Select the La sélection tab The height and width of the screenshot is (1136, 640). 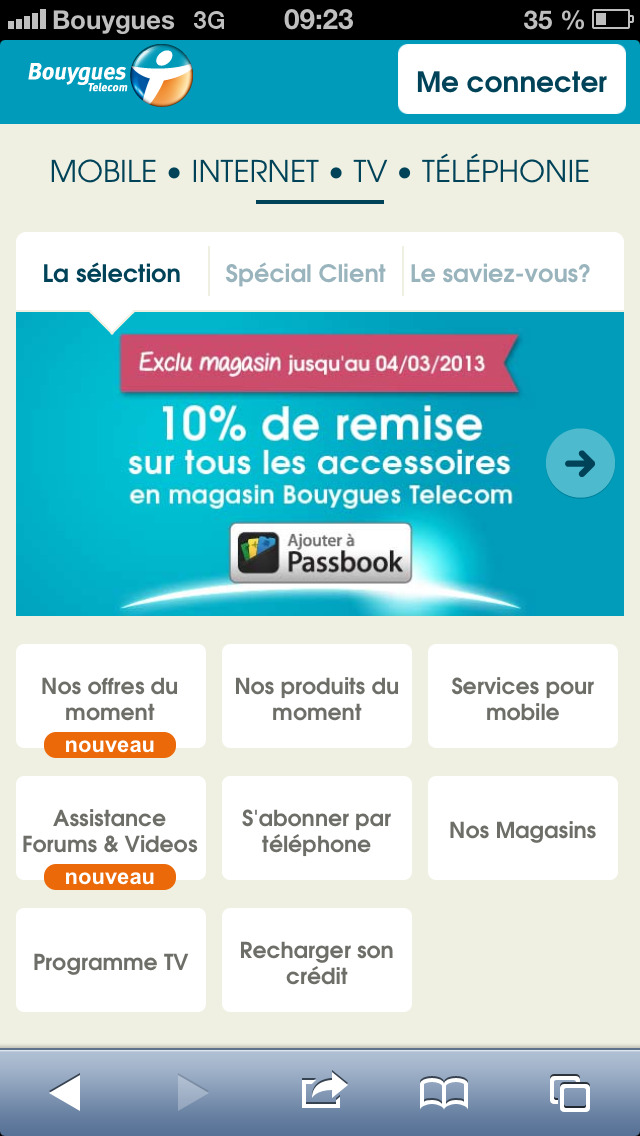(x=112, y=273)
